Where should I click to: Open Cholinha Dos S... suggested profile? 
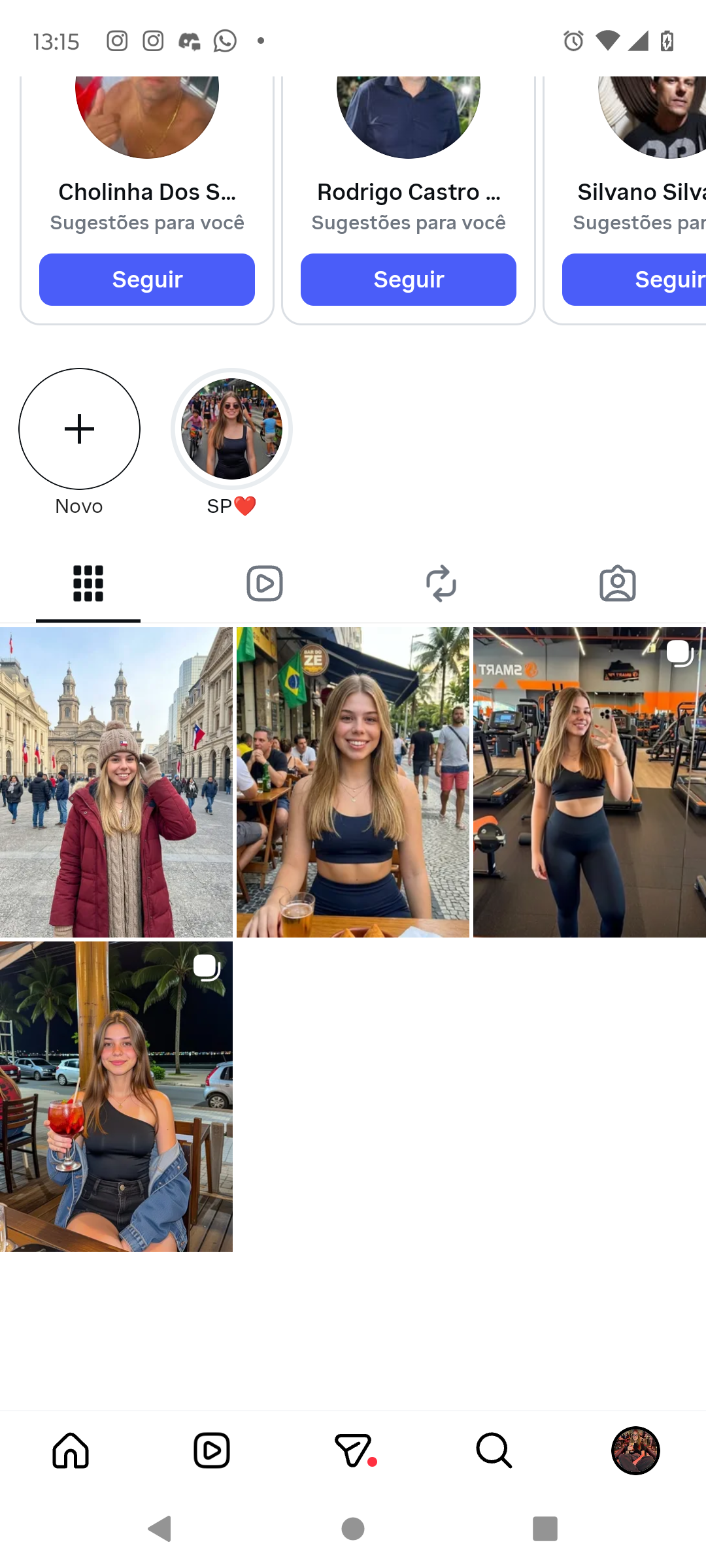pyautogui.click(x=146, y=192)
